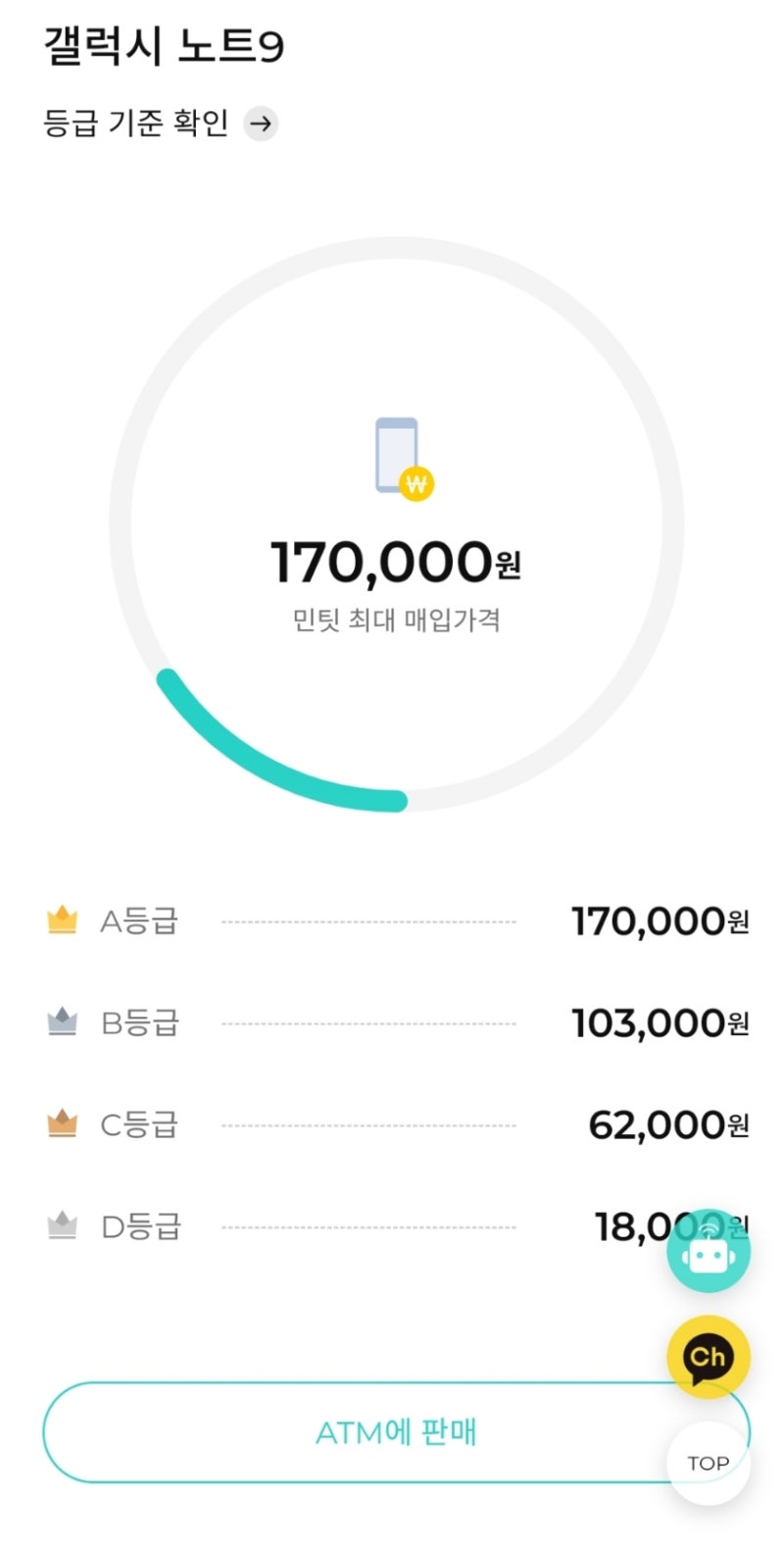
Task: Open the KakaoTalk channel Ch button
Action: (709, 1357)
